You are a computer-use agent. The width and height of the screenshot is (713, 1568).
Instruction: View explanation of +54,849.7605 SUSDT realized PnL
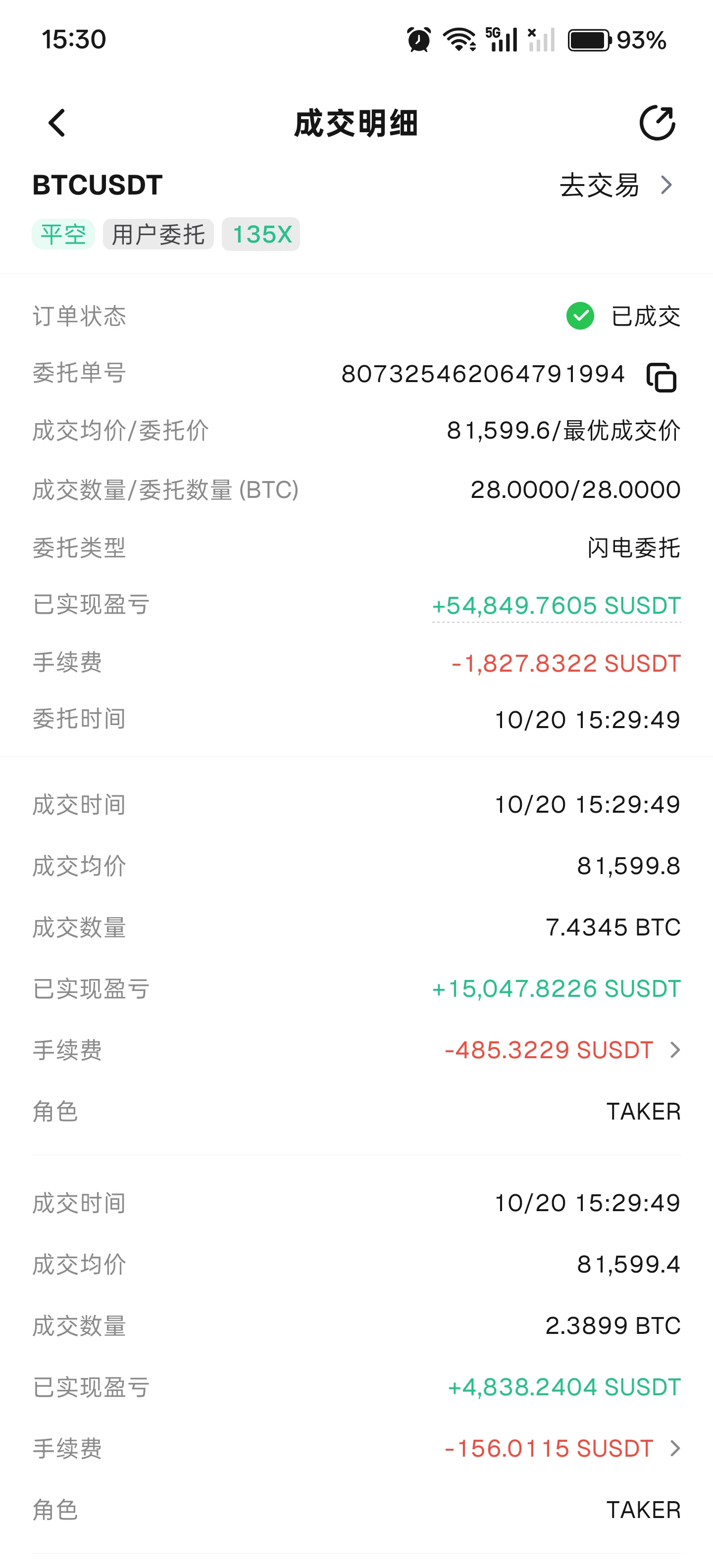pos(556,606)
